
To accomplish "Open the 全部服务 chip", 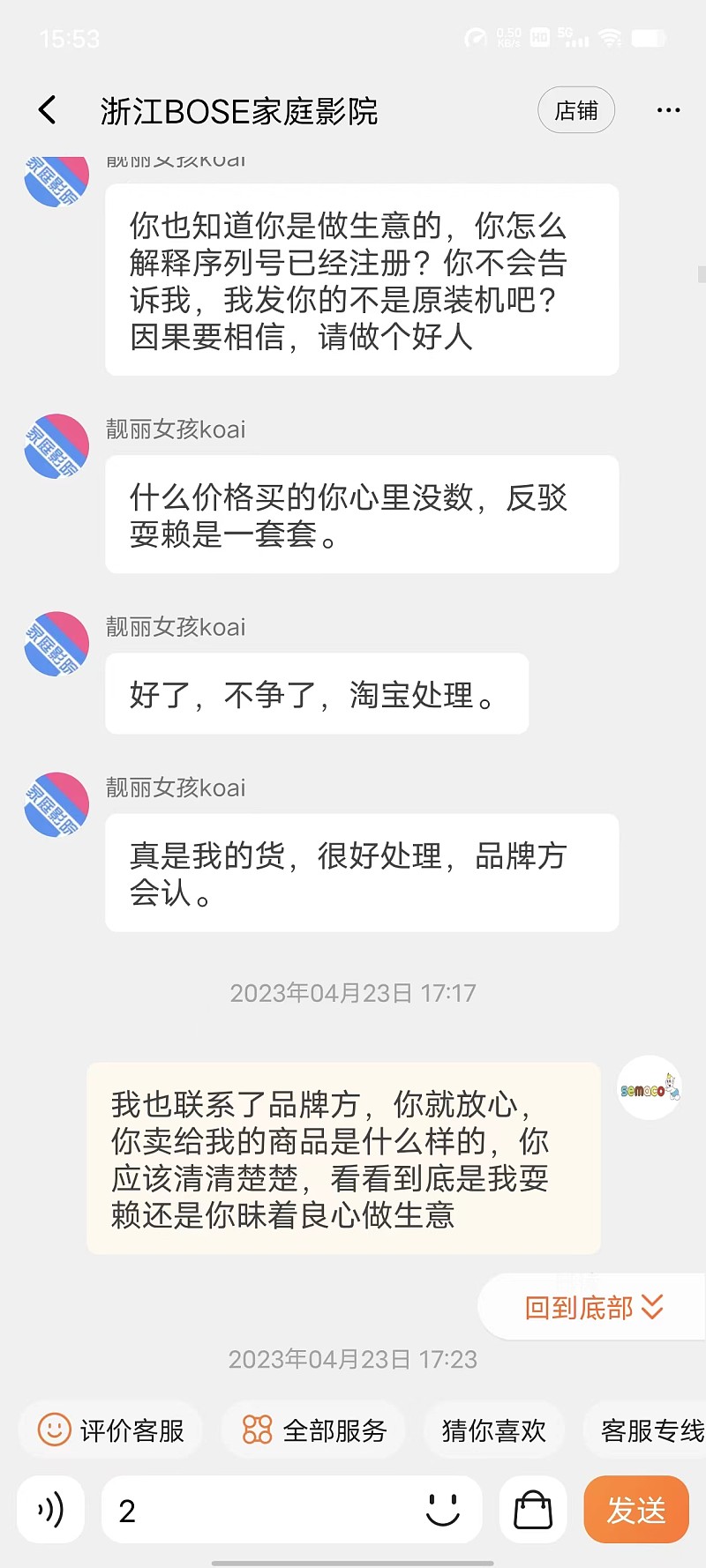I will pos(313,1430).
